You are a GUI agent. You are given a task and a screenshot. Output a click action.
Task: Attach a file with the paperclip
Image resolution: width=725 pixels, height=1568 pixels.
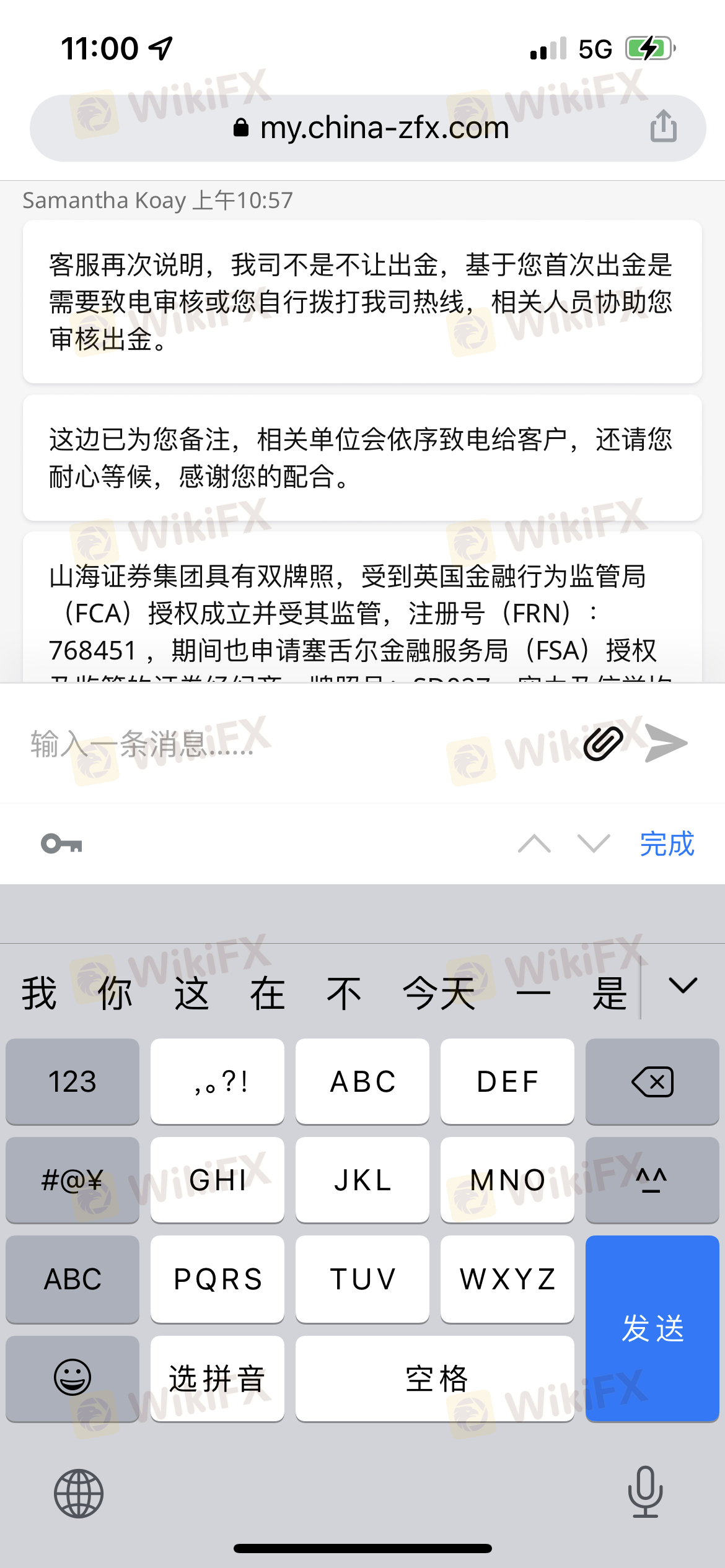coord(603,743)
